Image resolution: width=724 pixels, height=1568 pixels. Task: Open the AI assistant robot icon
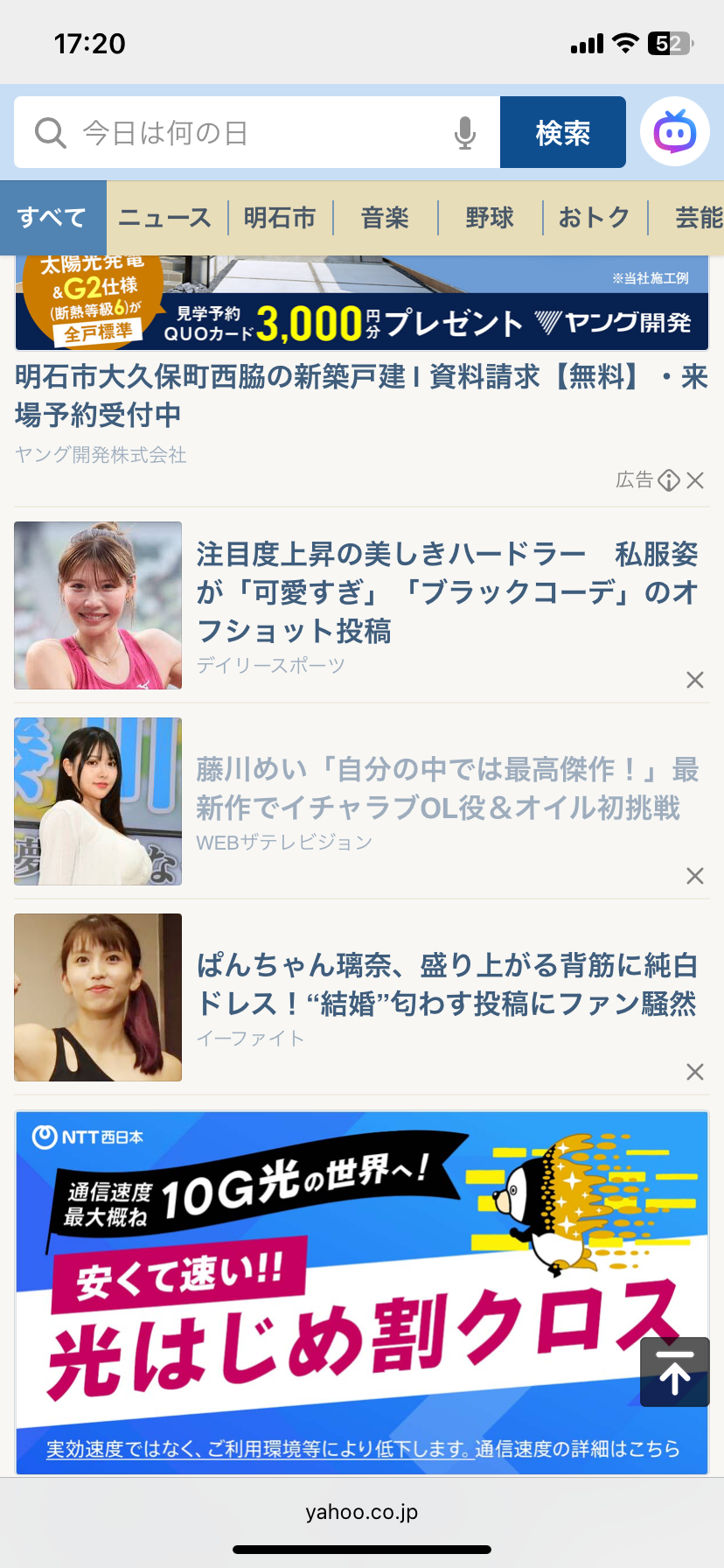tap(674, 132)
